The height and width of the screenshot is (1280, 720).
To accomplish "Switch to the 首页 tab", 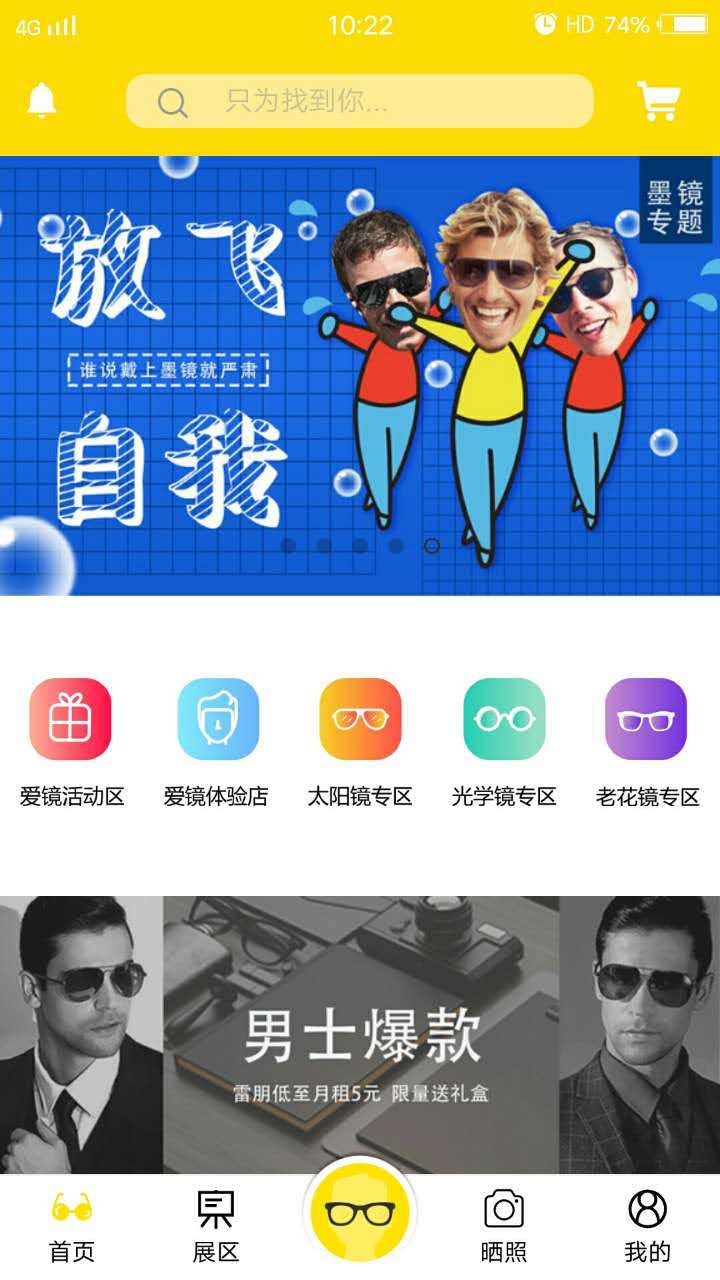I will 72,1227.
